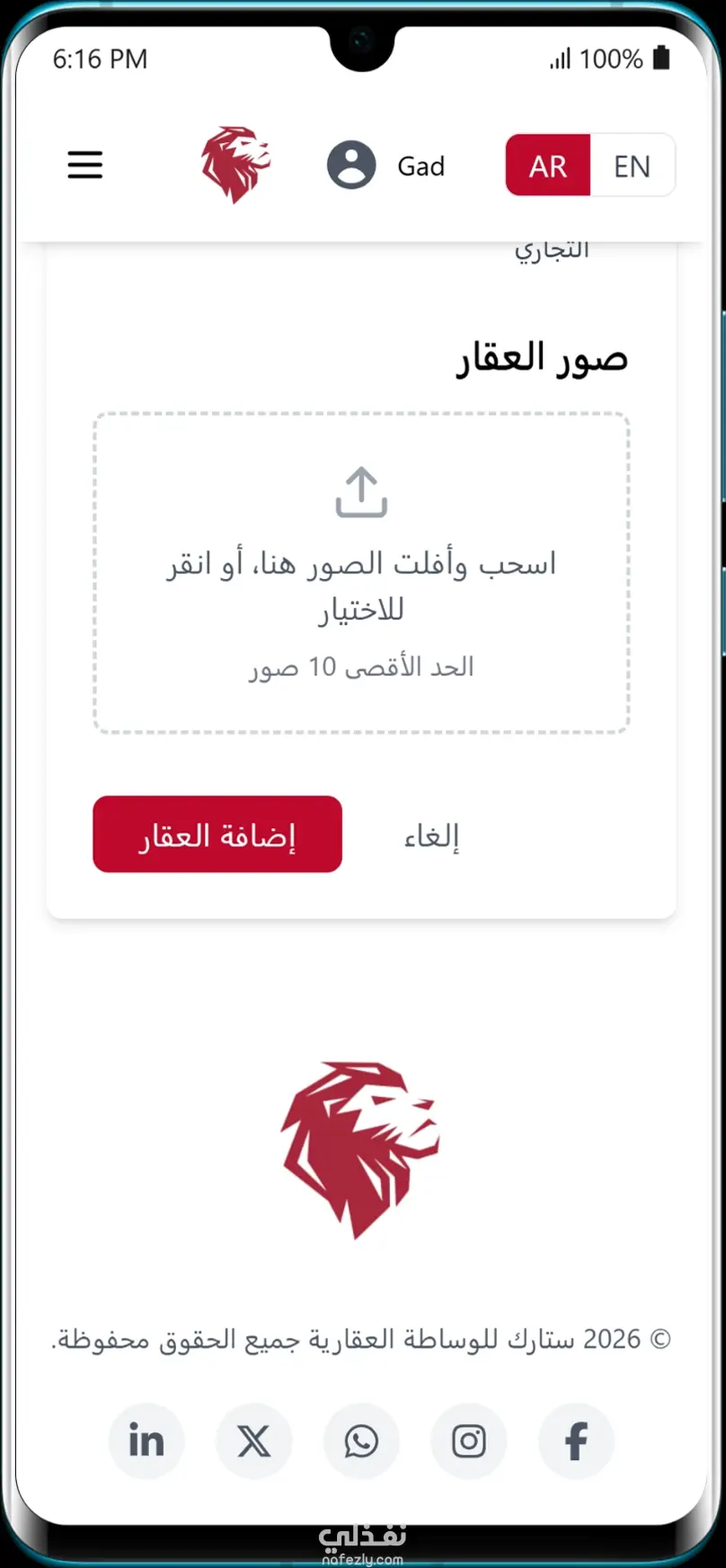Open the WhatsApp social link
The width and height of the screenshot is (726, 1568).
(361, 1441)
